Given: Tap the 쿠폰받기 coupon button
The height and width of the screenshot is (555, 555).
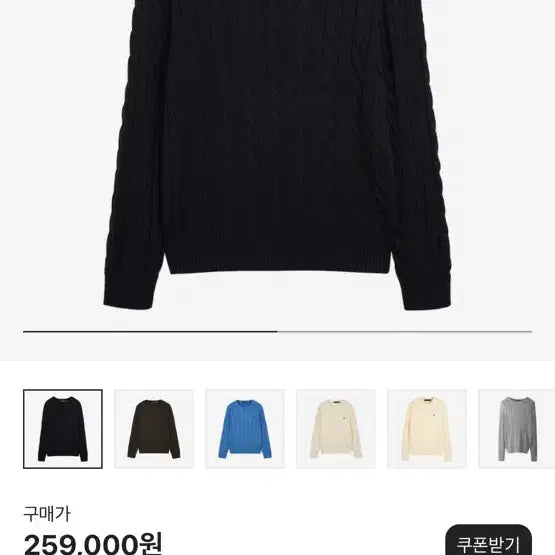Looking at the screenshot, I should tap(488, 542).
